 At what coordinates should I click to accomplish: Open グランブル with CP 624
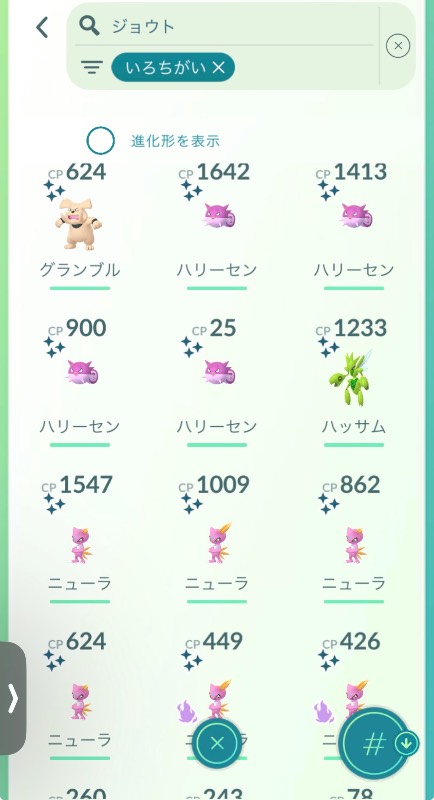tap(80, 226)
